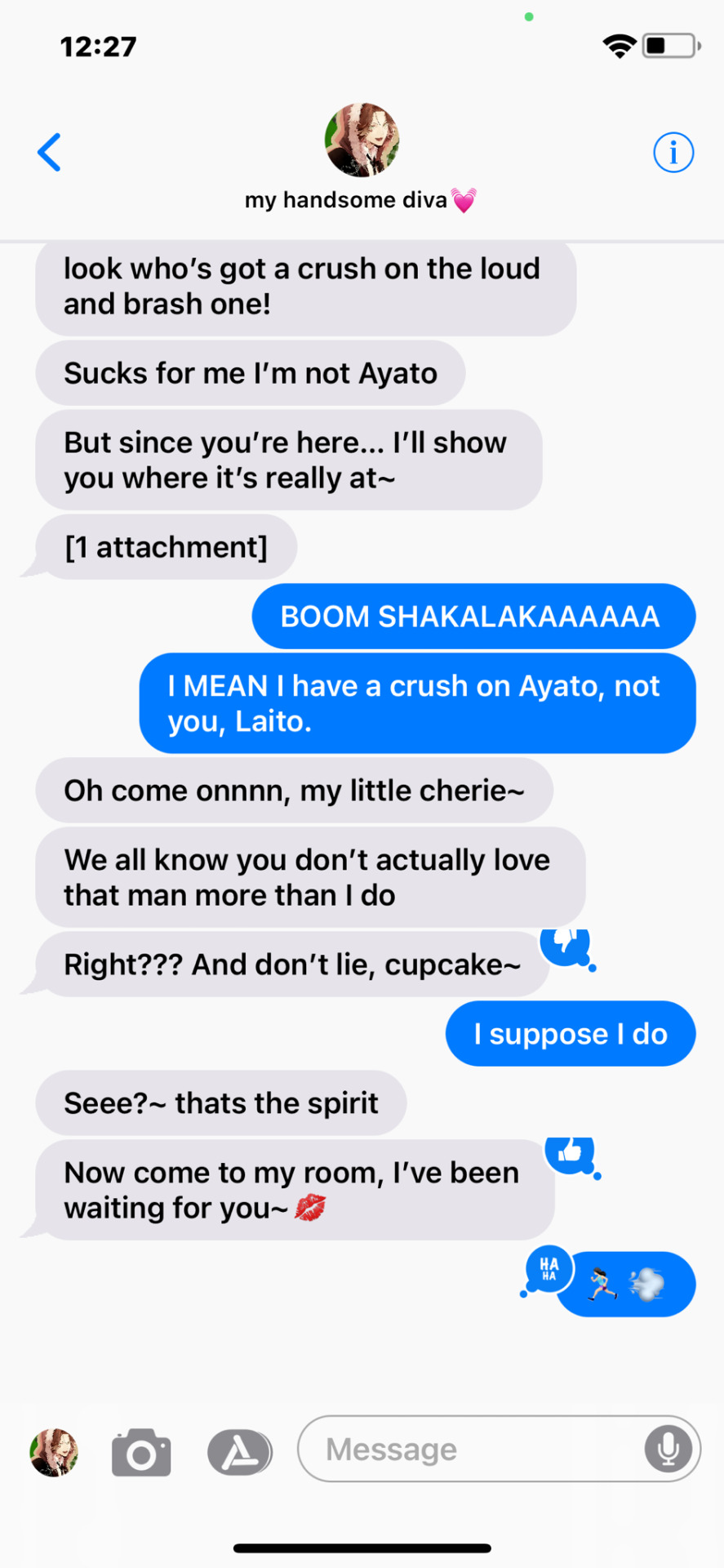Start voice dictation with the microphone
Screen dimensions: 724x1568
668,1449
